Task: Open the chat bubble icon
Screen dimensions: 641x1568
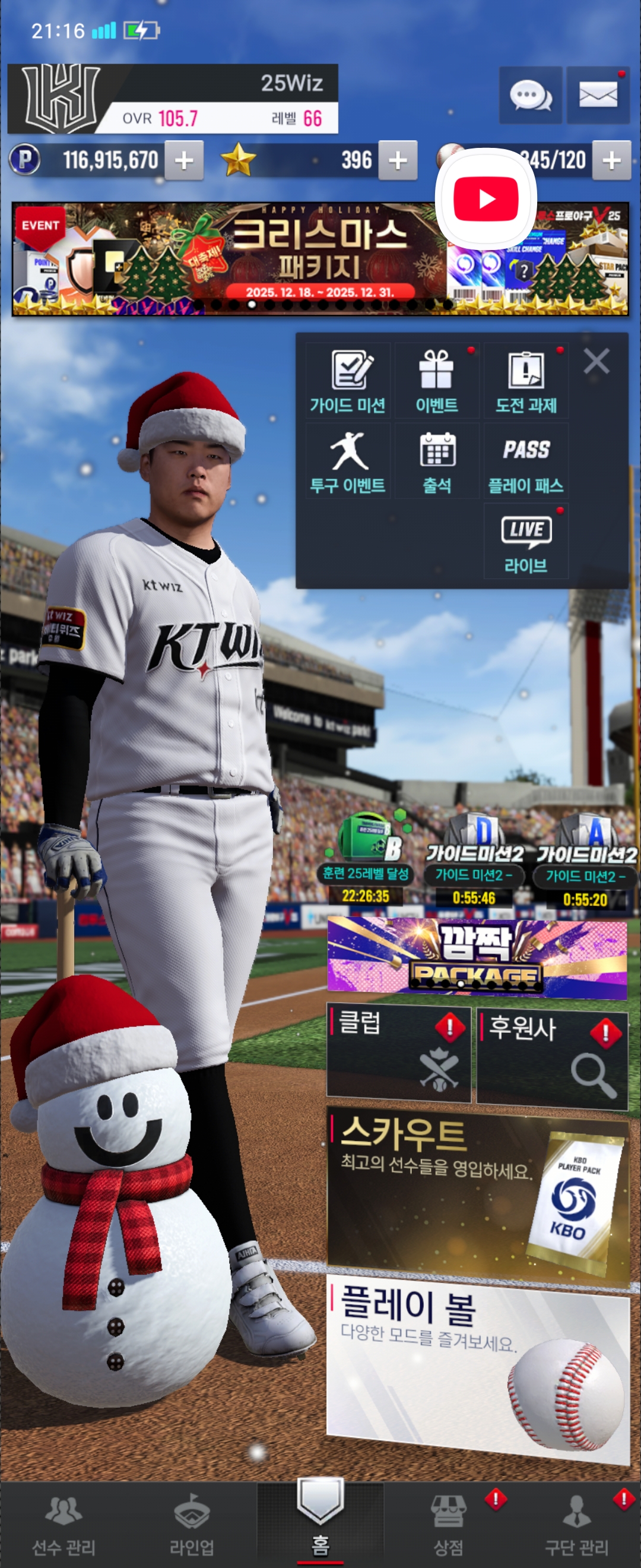Action: pos(531,96)
